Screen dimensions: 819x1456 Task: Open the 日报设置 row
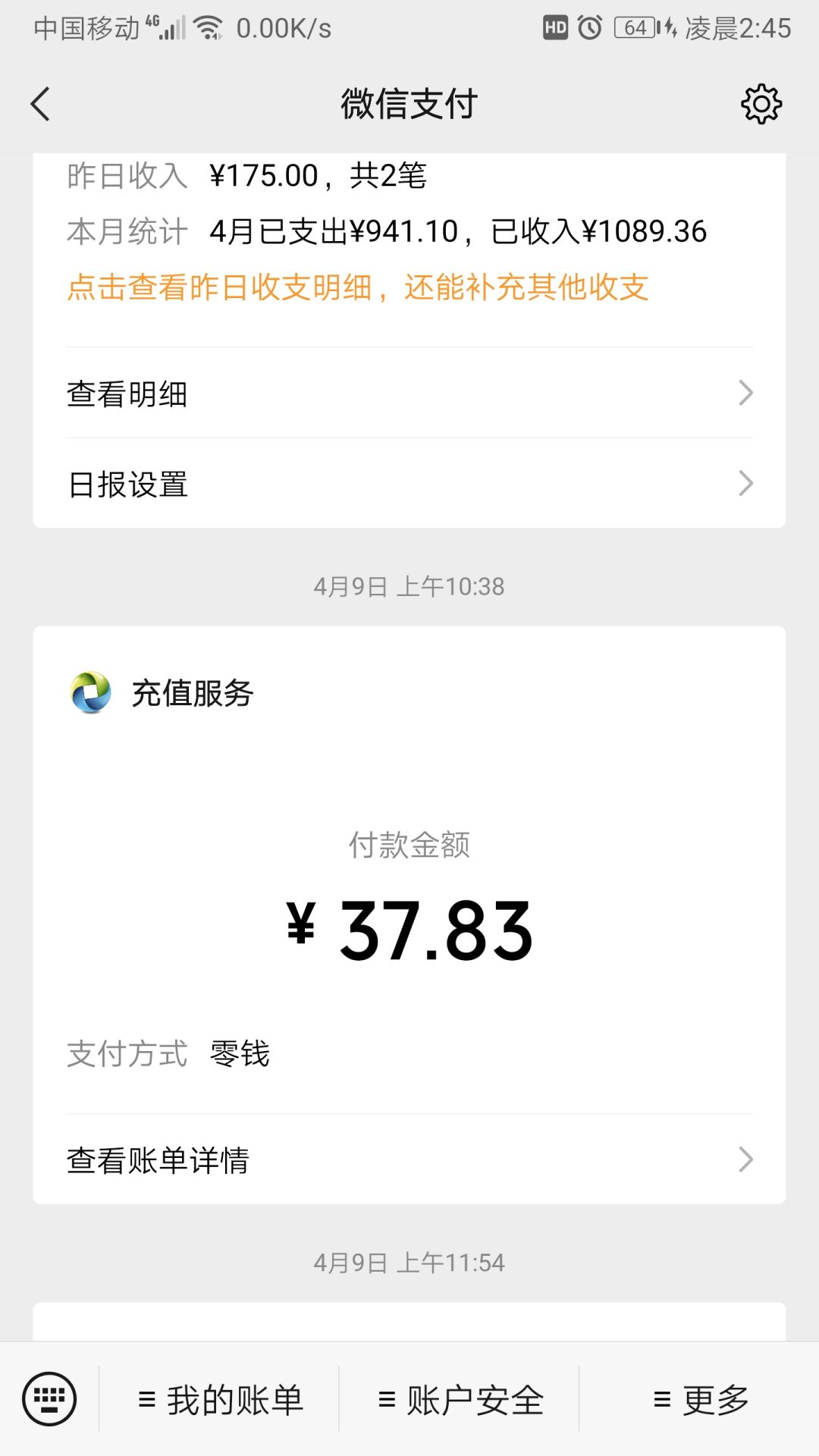(409, 483)
